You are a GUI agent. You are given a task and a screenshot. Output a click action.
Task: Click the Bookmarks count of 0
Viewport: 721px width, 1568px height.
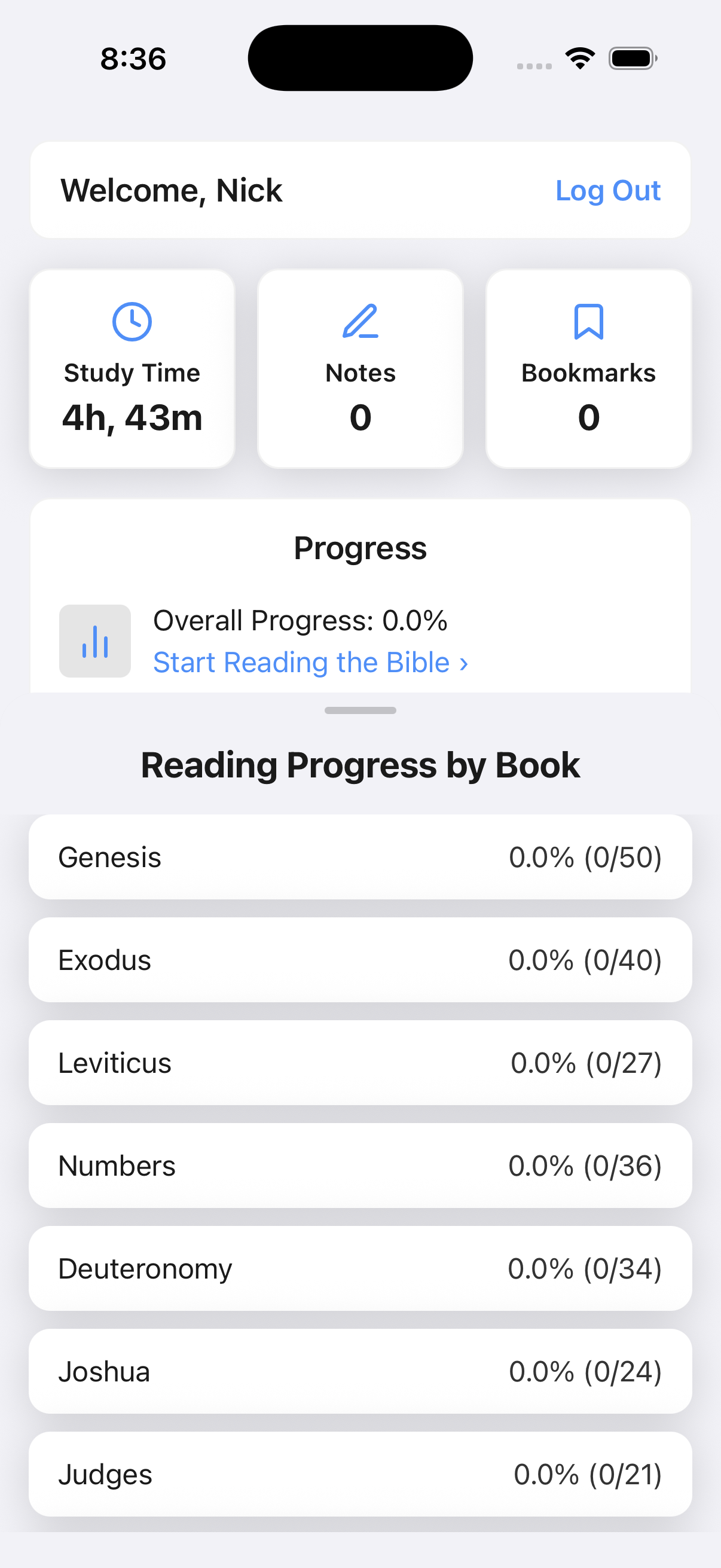tap(589, 417)
